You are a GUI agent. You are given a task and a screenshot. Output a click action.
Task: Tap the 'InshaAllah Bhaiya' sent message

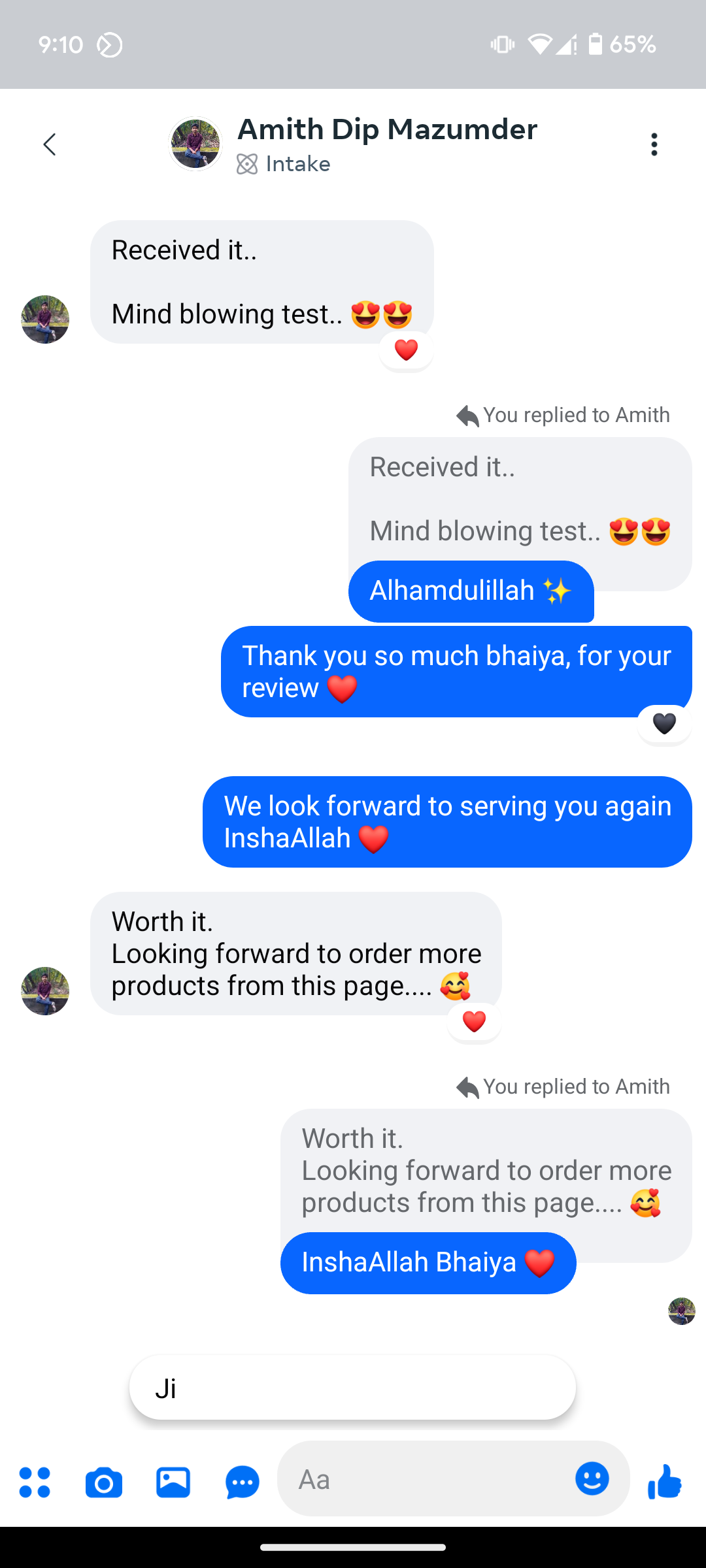point(428,1262)
